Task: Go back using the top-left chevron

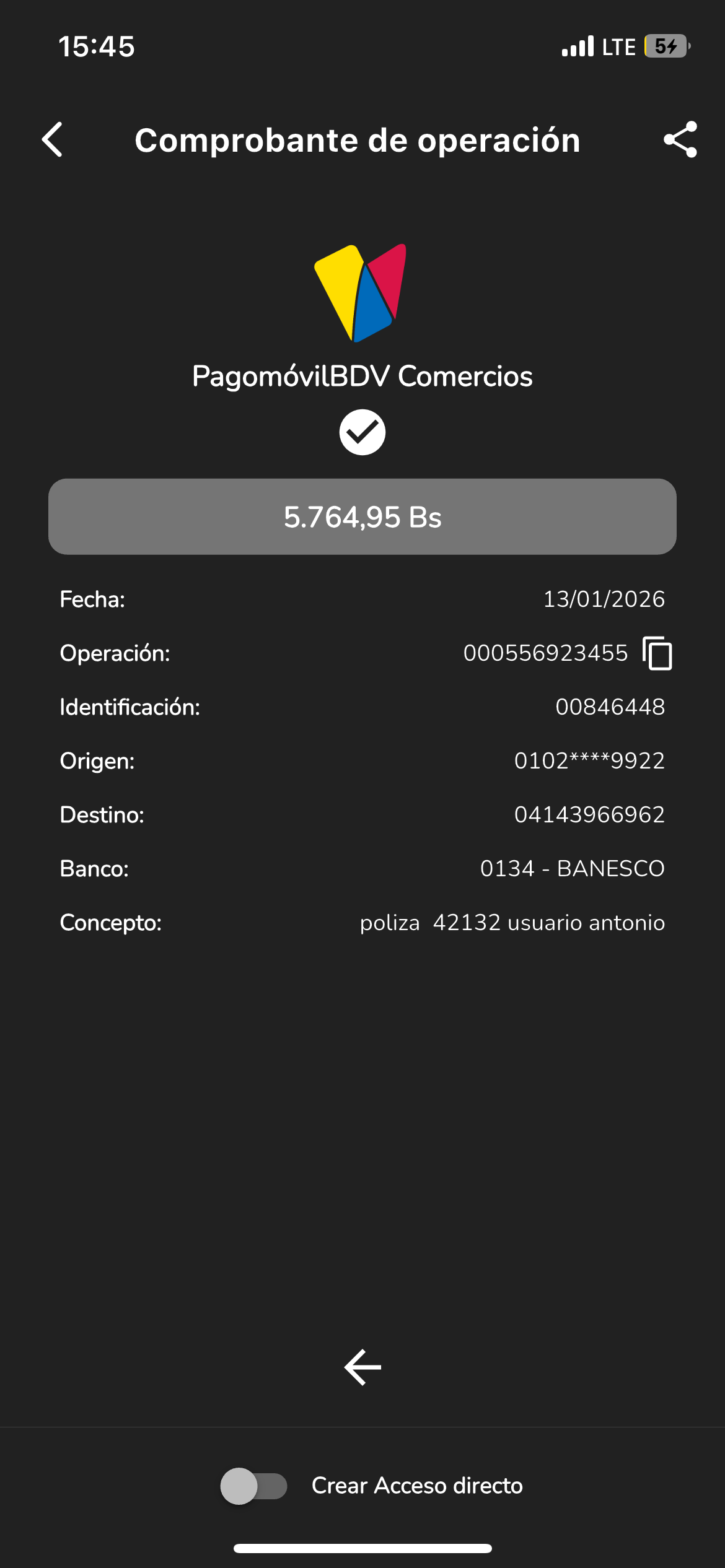Action: [x=53, y=139]
